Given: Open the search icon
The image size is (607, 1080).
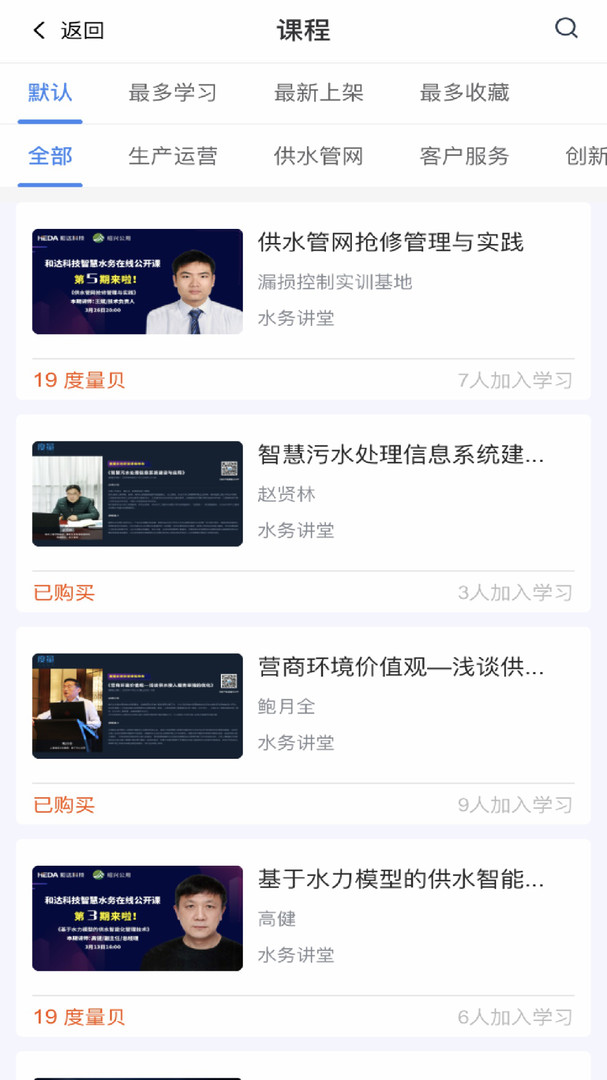Looking at the screenshot, I should coord(566,29).
